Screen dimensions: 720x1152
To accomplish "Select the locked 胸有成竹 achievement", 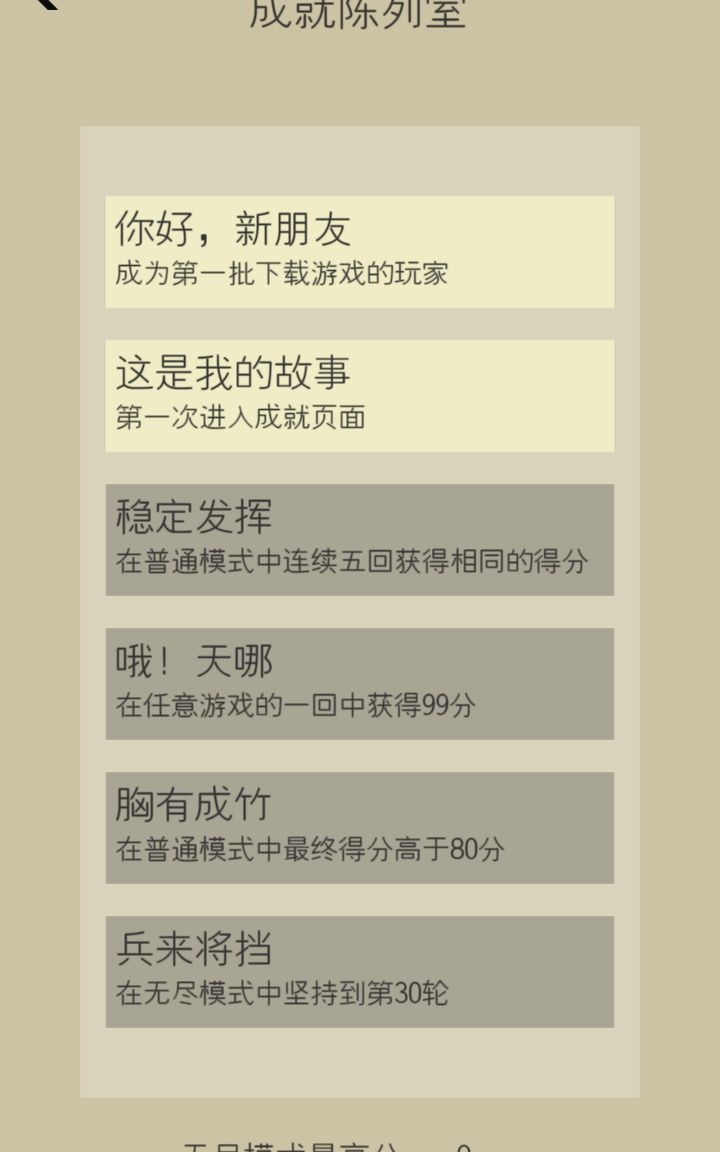I will (x=360, y=827).
